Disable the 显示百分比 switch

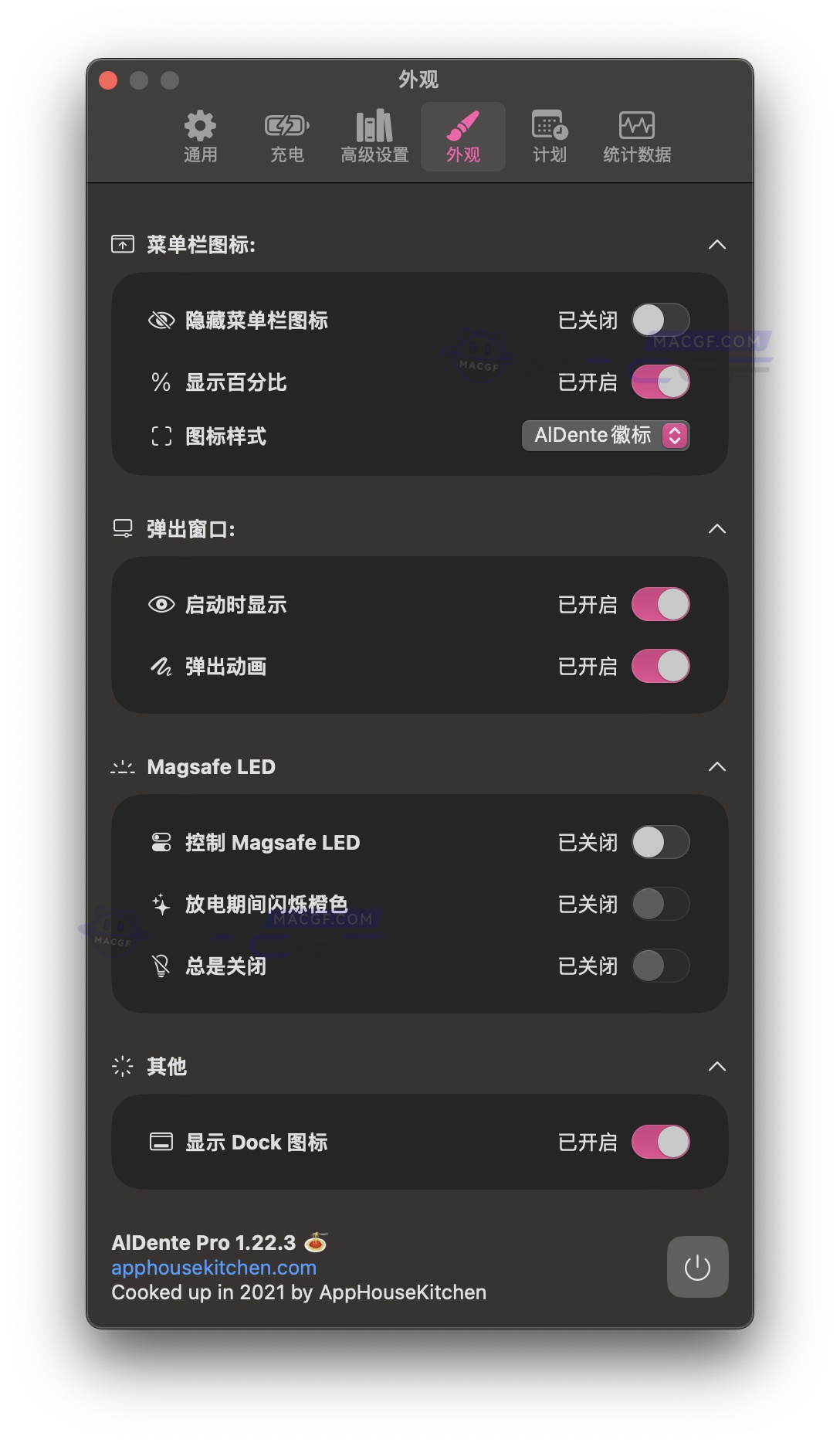point(662,382)
